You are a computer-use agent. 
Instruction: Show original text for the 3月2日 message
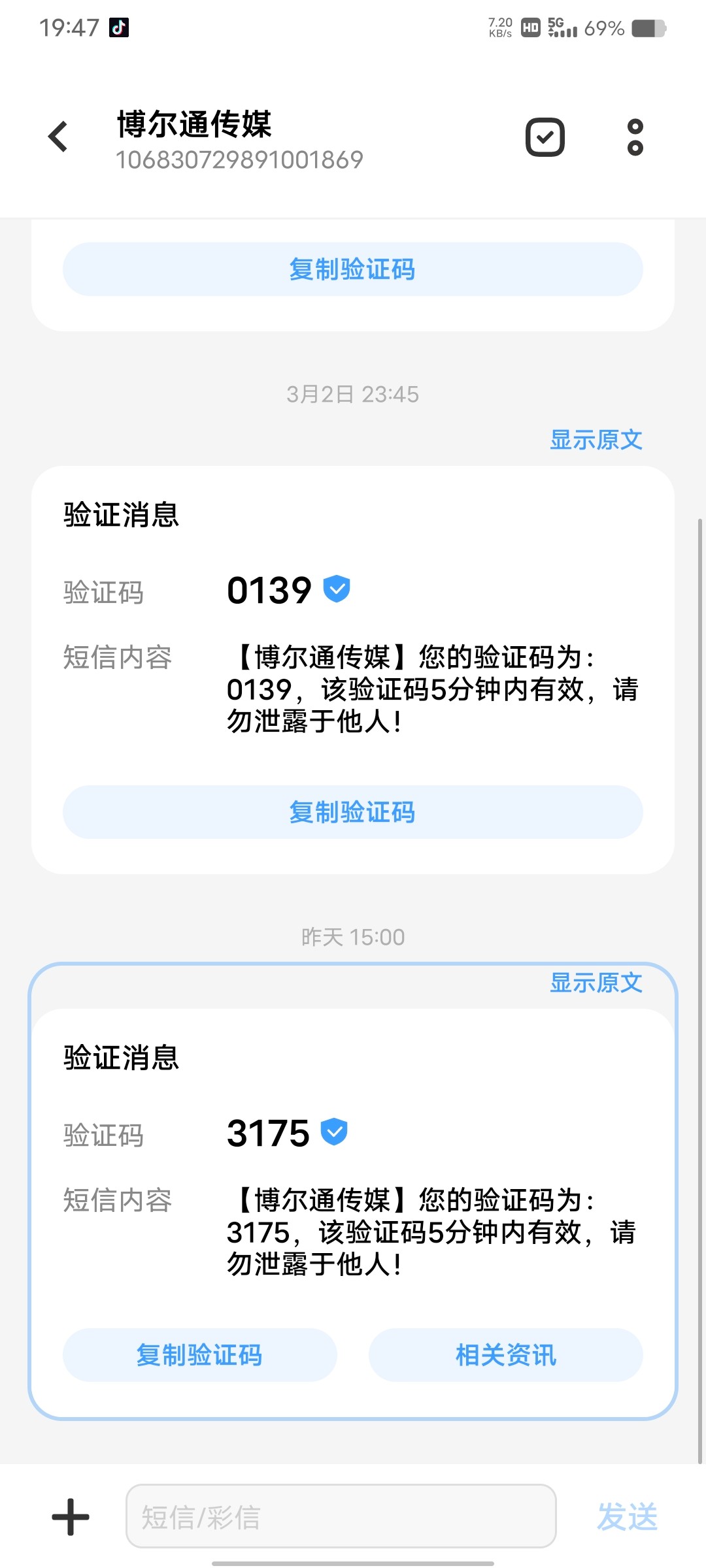pyautogui.click(x=596, y=440)
